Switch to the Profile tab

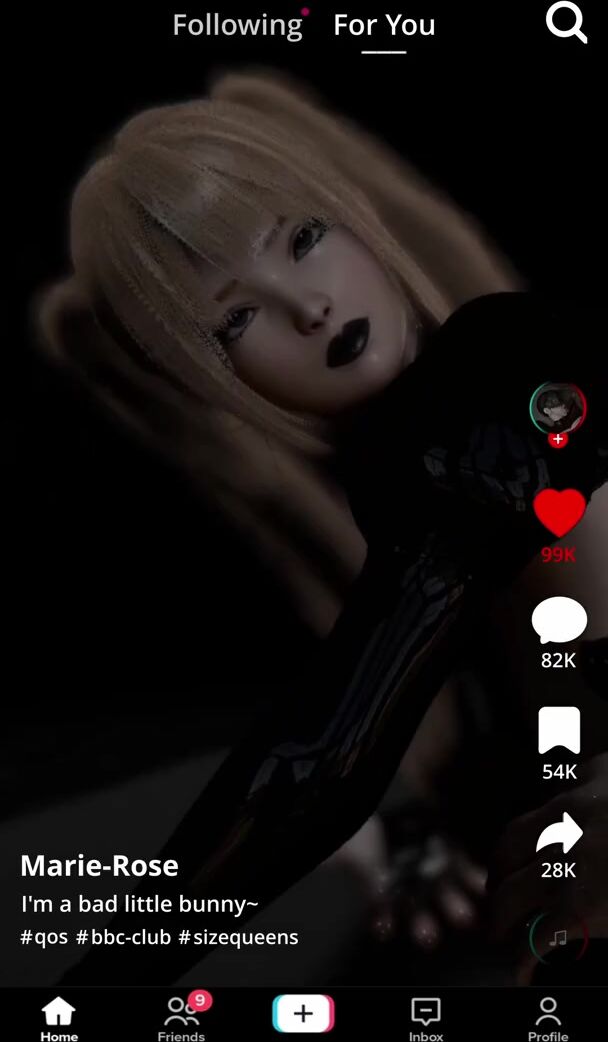(x=548, y=1018)
